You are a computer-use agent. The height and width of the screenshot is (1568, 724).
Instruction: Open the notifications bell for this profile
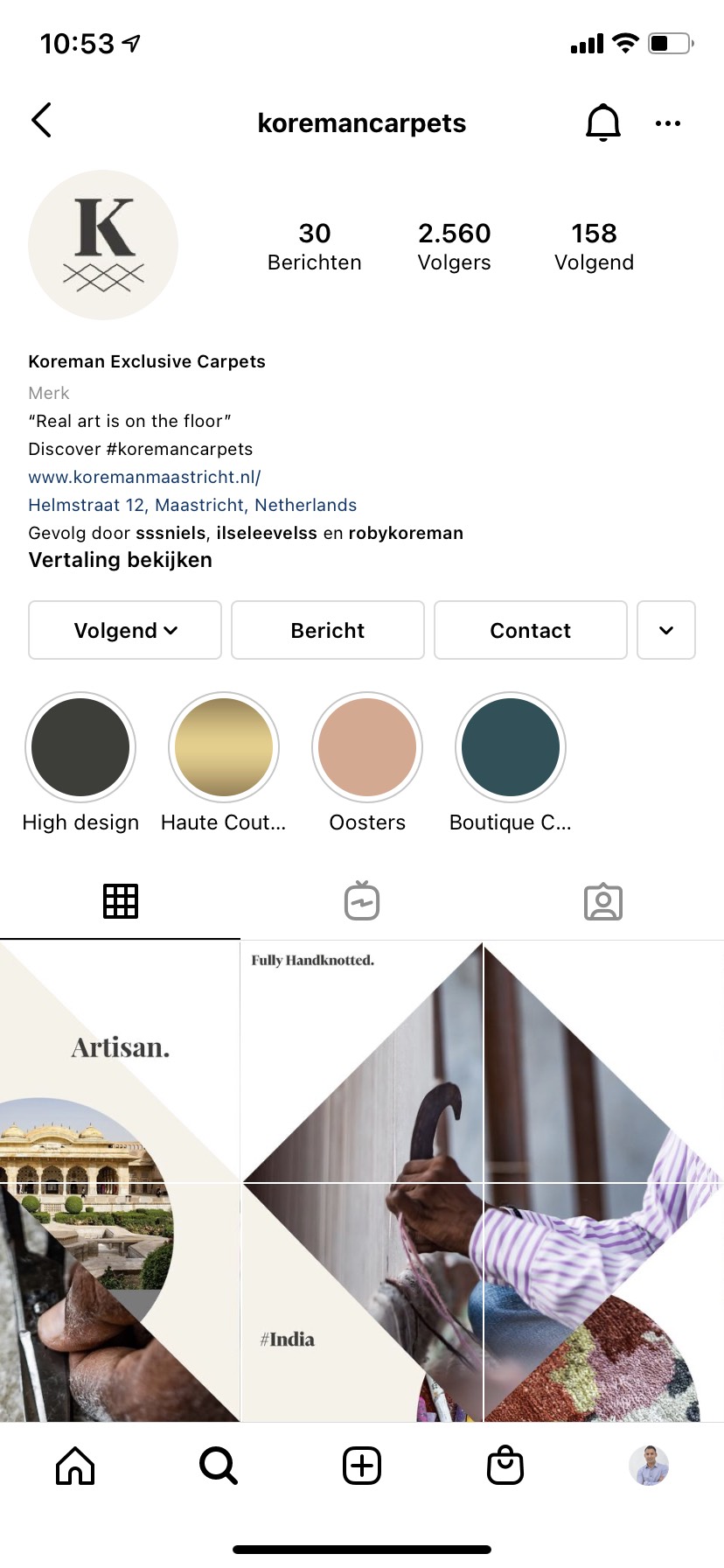tap(602, 122)
